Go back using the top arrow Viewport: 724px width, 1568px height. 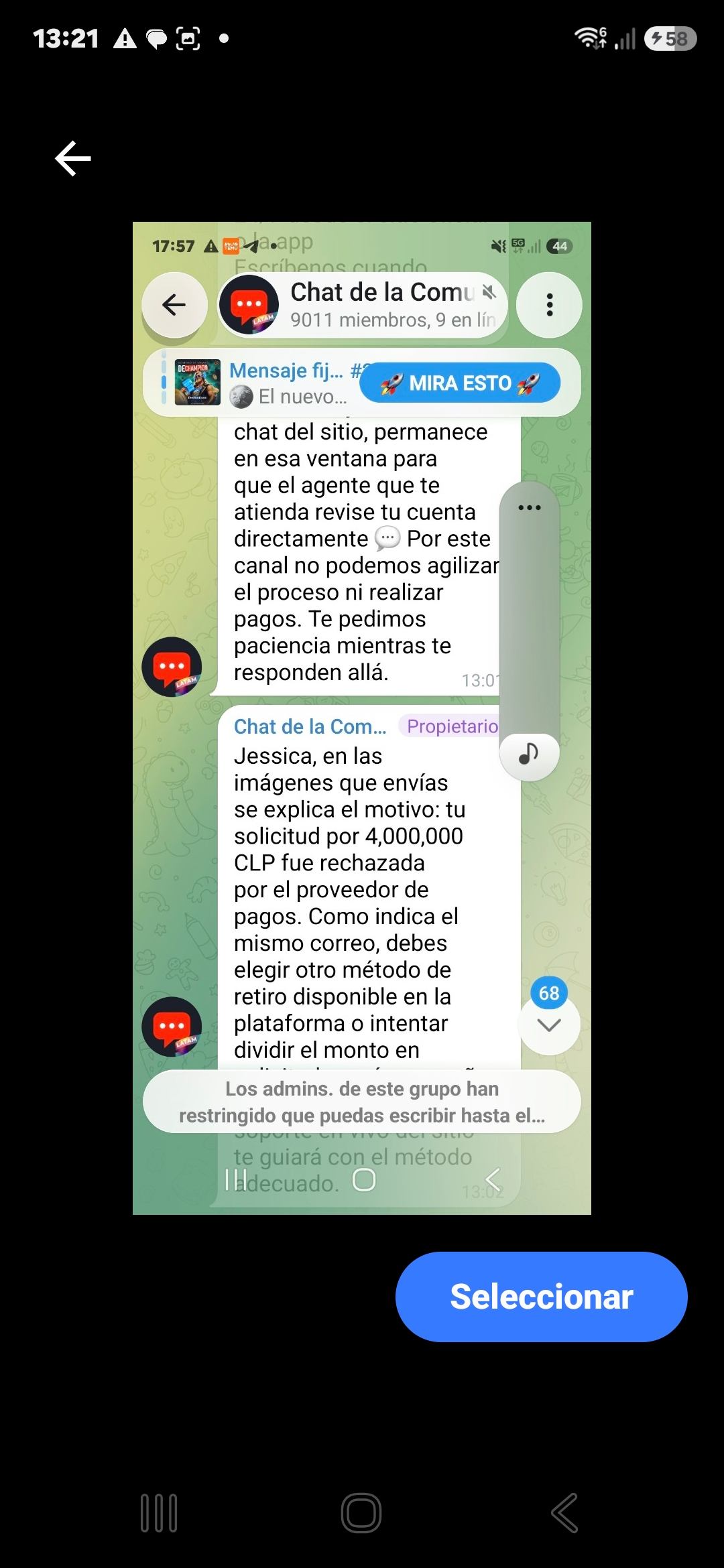tap(72, 159)
